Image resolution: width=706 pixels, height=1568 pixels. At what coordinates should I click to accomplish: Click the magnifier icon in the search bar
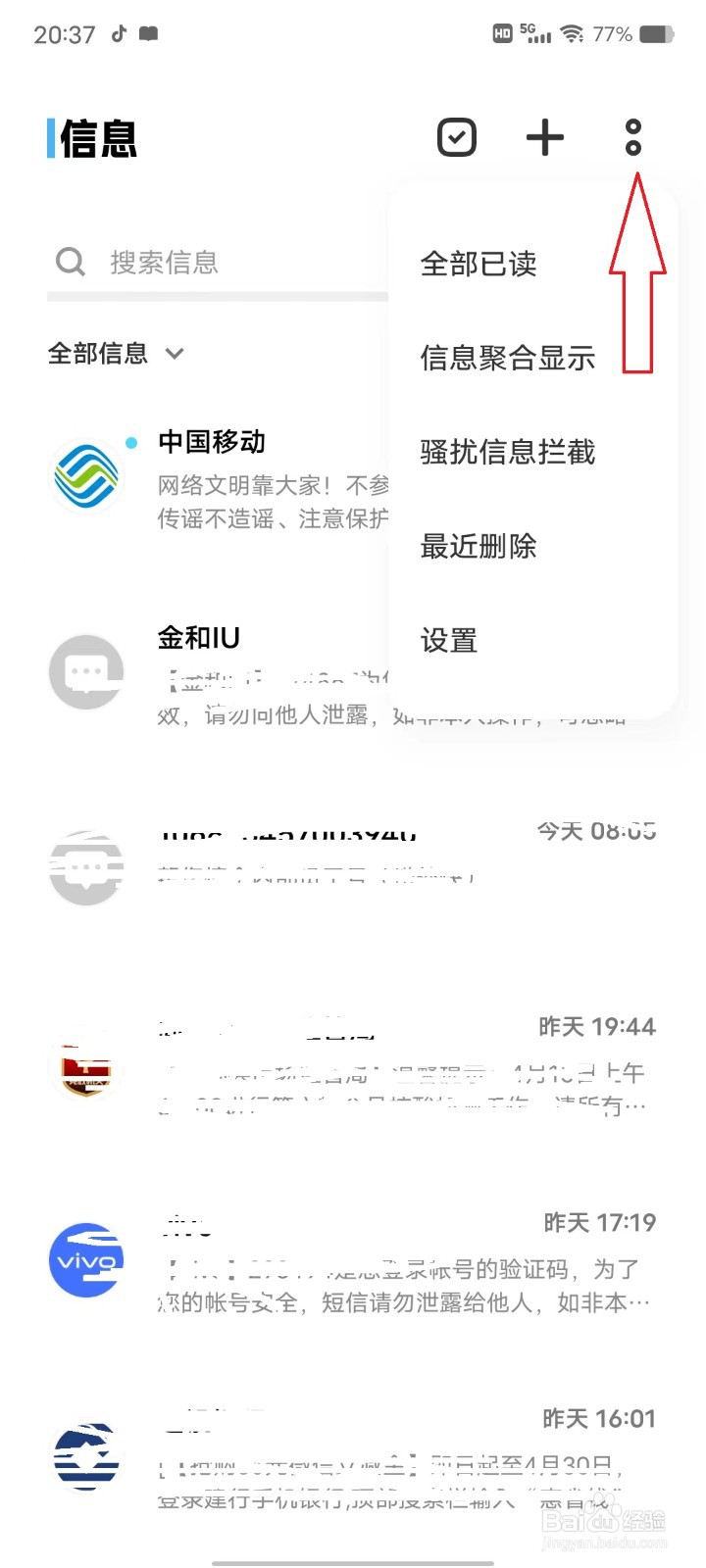tap(70, 262)
